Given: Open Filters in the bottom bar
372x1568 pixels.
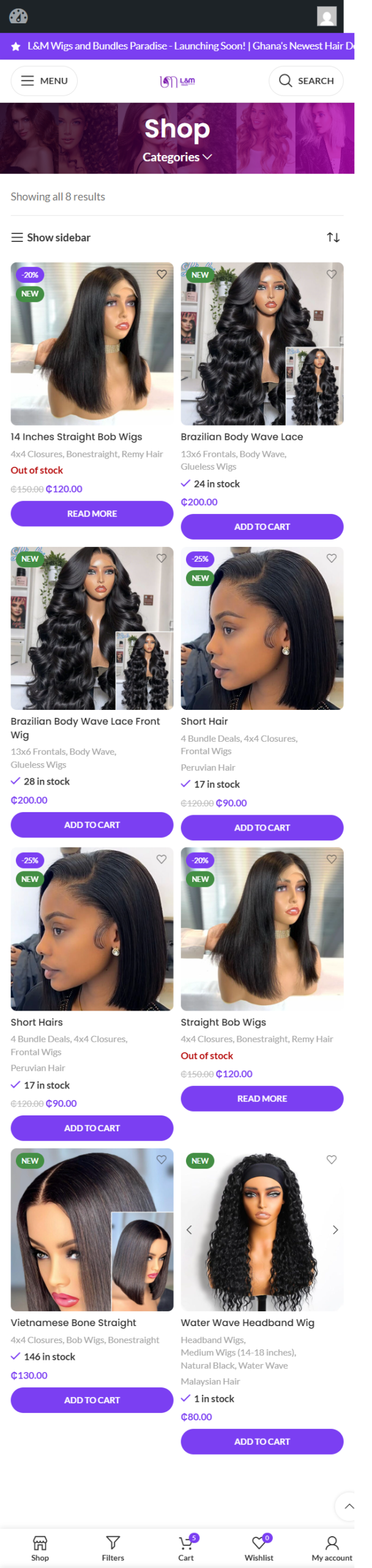Looking at the screenshot, I should click(113, 1548).
